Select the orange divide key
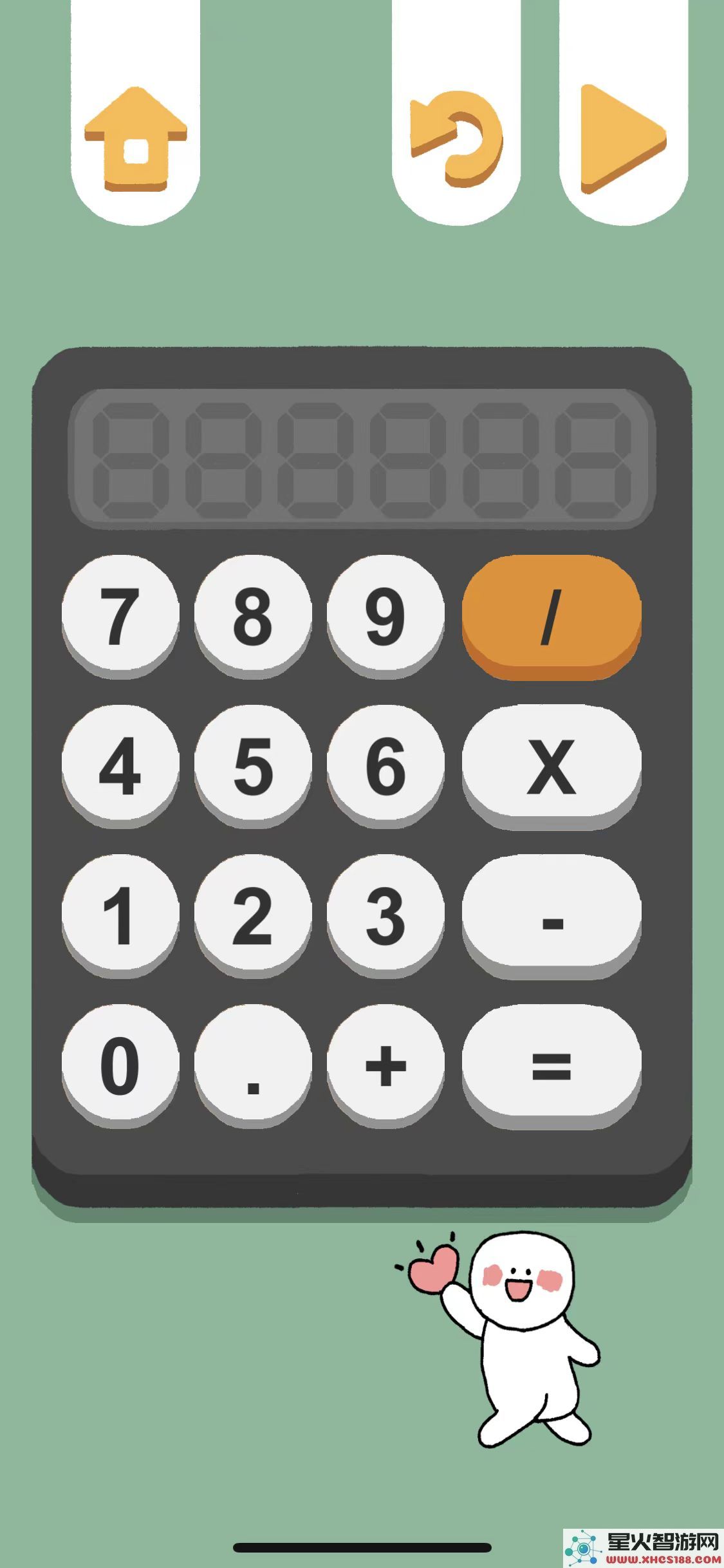Image resolution: width=724 pixels, height=1568 pixels. tap(552, 615)
